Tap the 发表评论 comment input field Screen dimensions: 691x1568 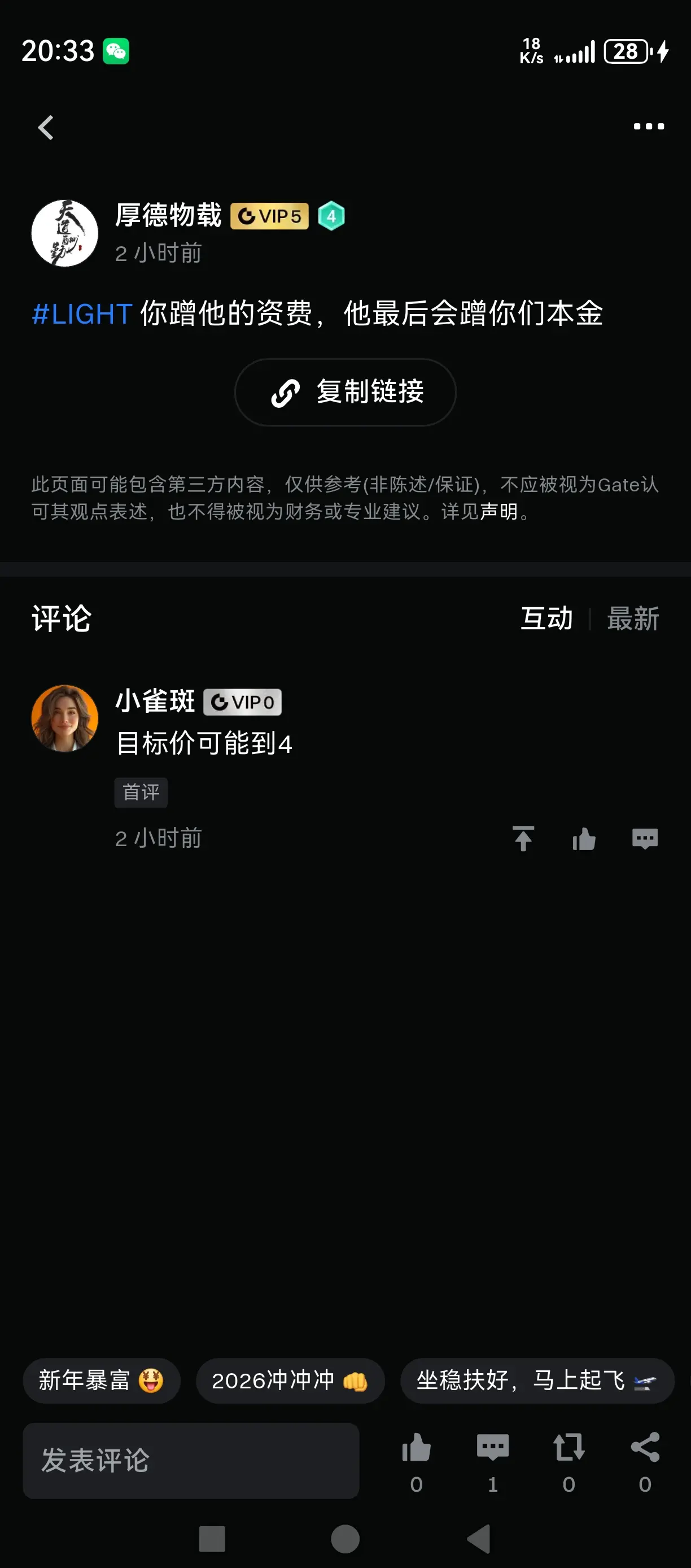[191, 1461]
